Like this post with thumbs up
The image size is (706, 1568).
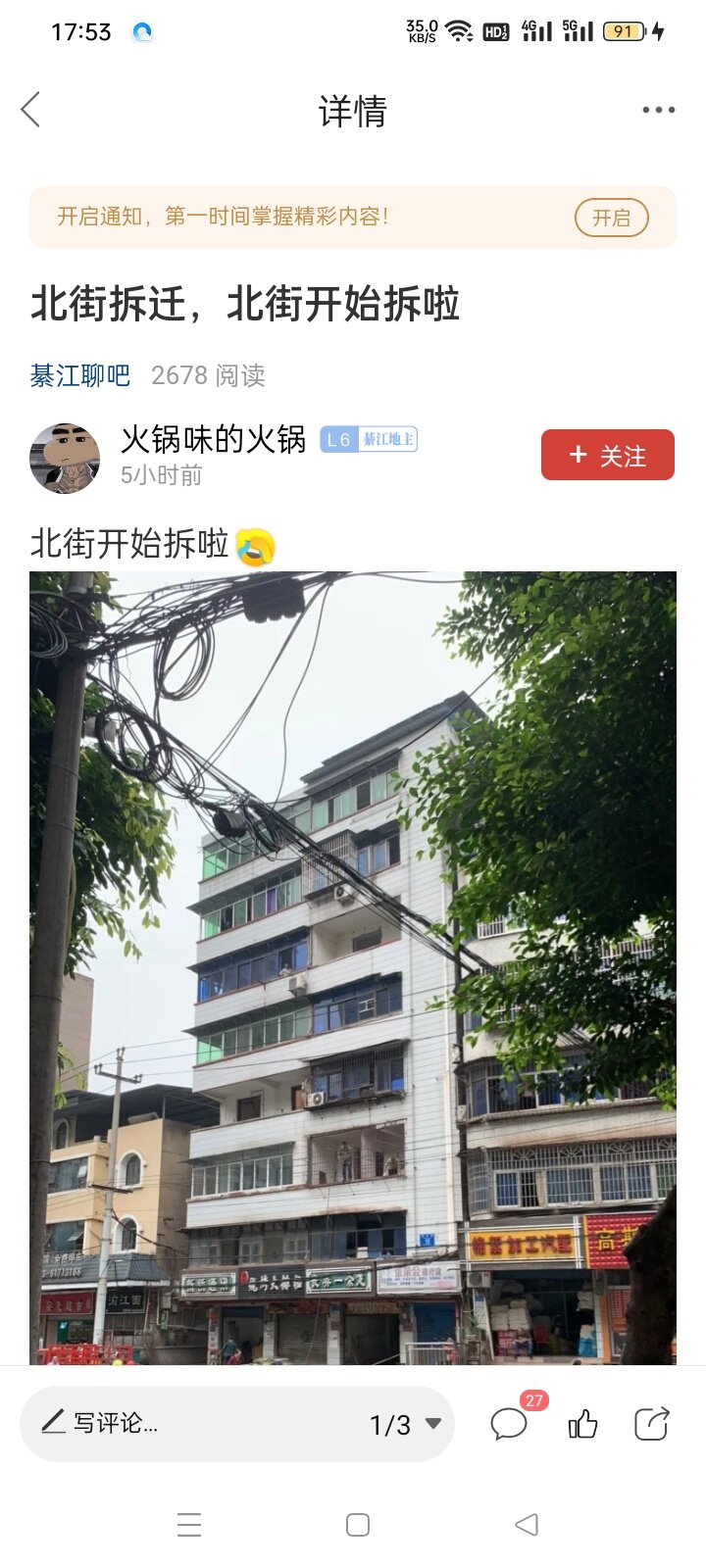click(582, 1424)
